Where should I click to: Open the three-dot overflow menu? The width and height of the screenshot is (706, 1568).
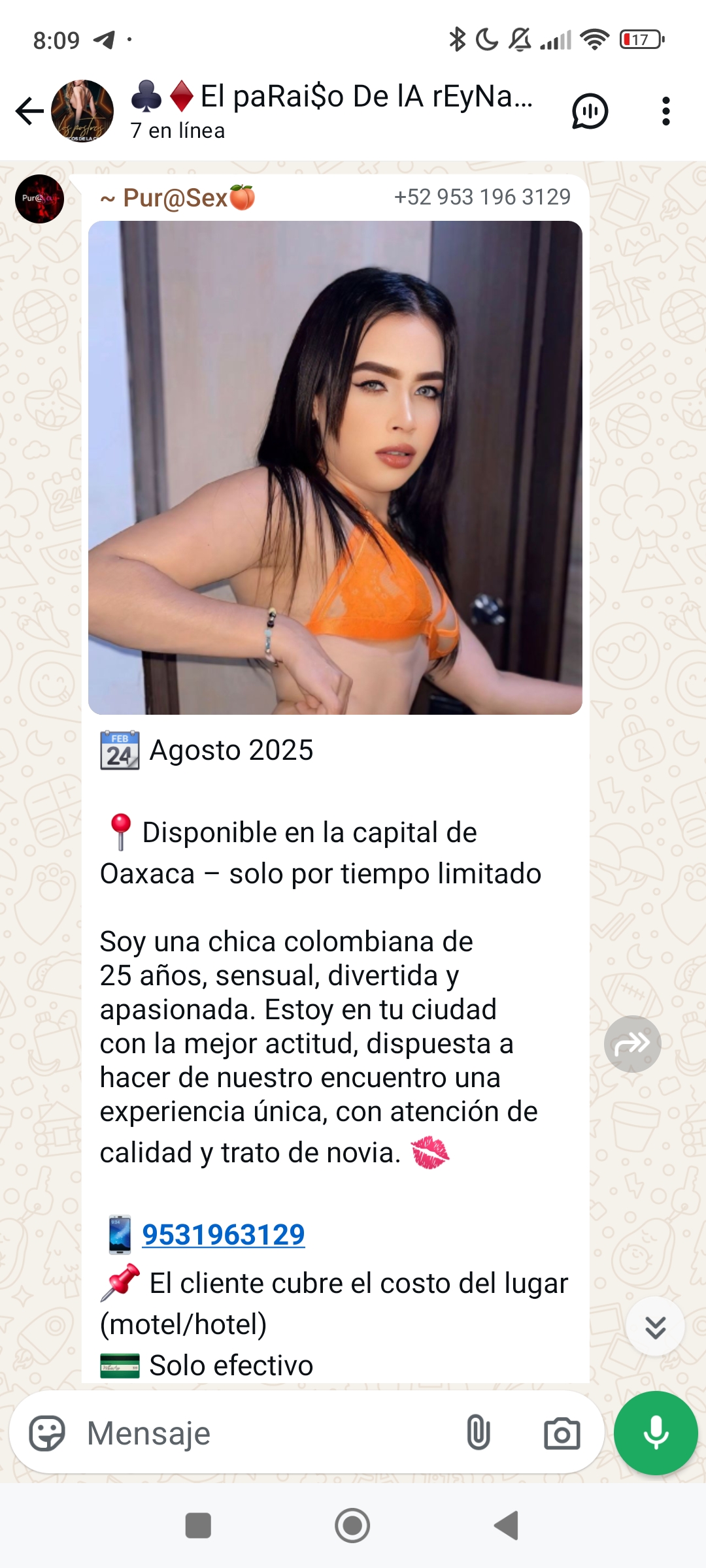pos(665,111)
